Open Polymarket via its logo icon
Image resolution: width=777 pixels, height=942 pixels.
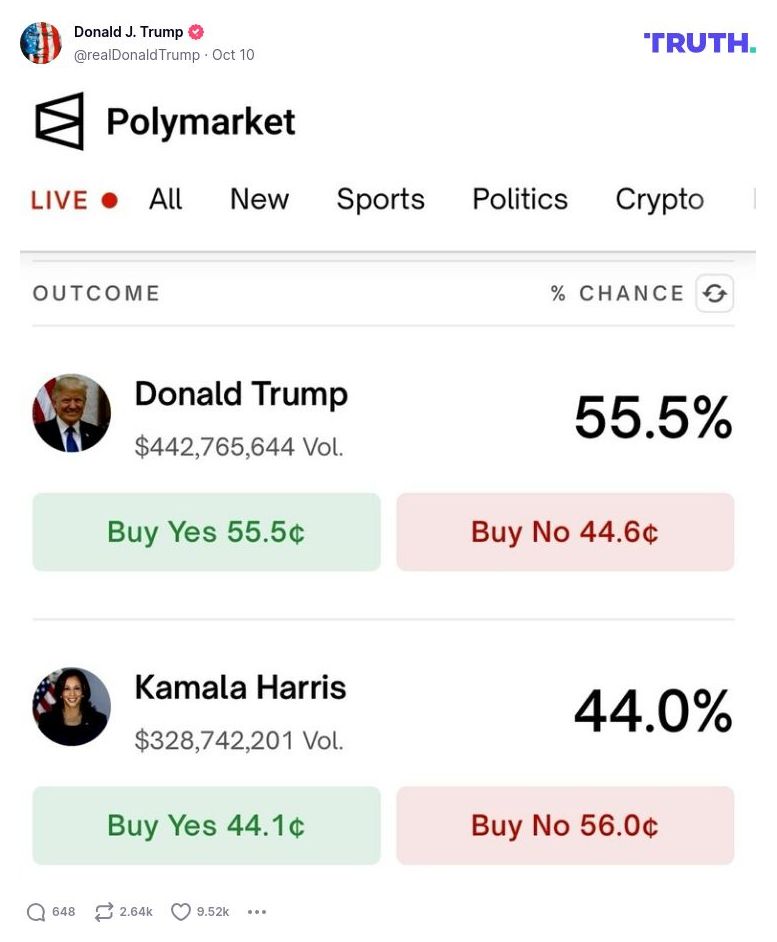(61, 122)
